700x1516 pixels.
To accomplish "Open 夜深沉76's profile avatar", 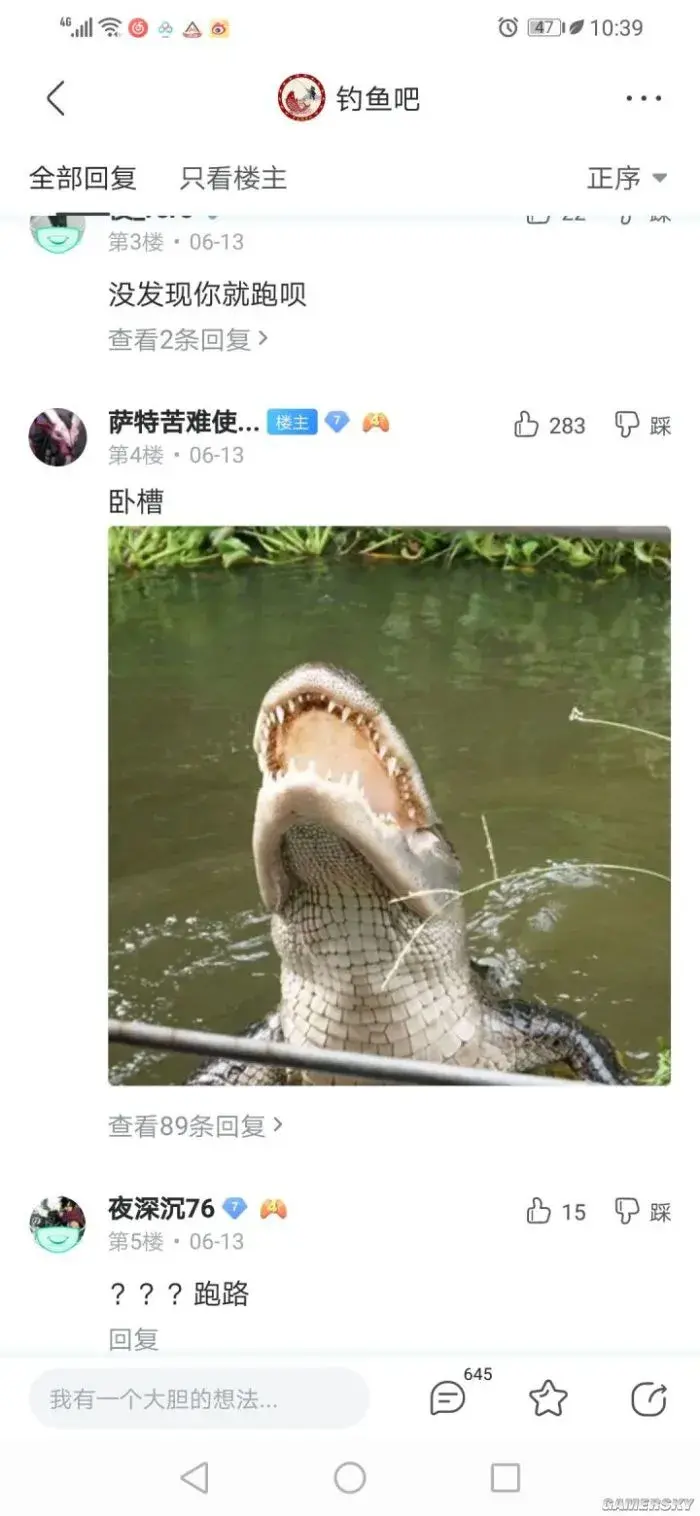I will (x=57, y=1224).
